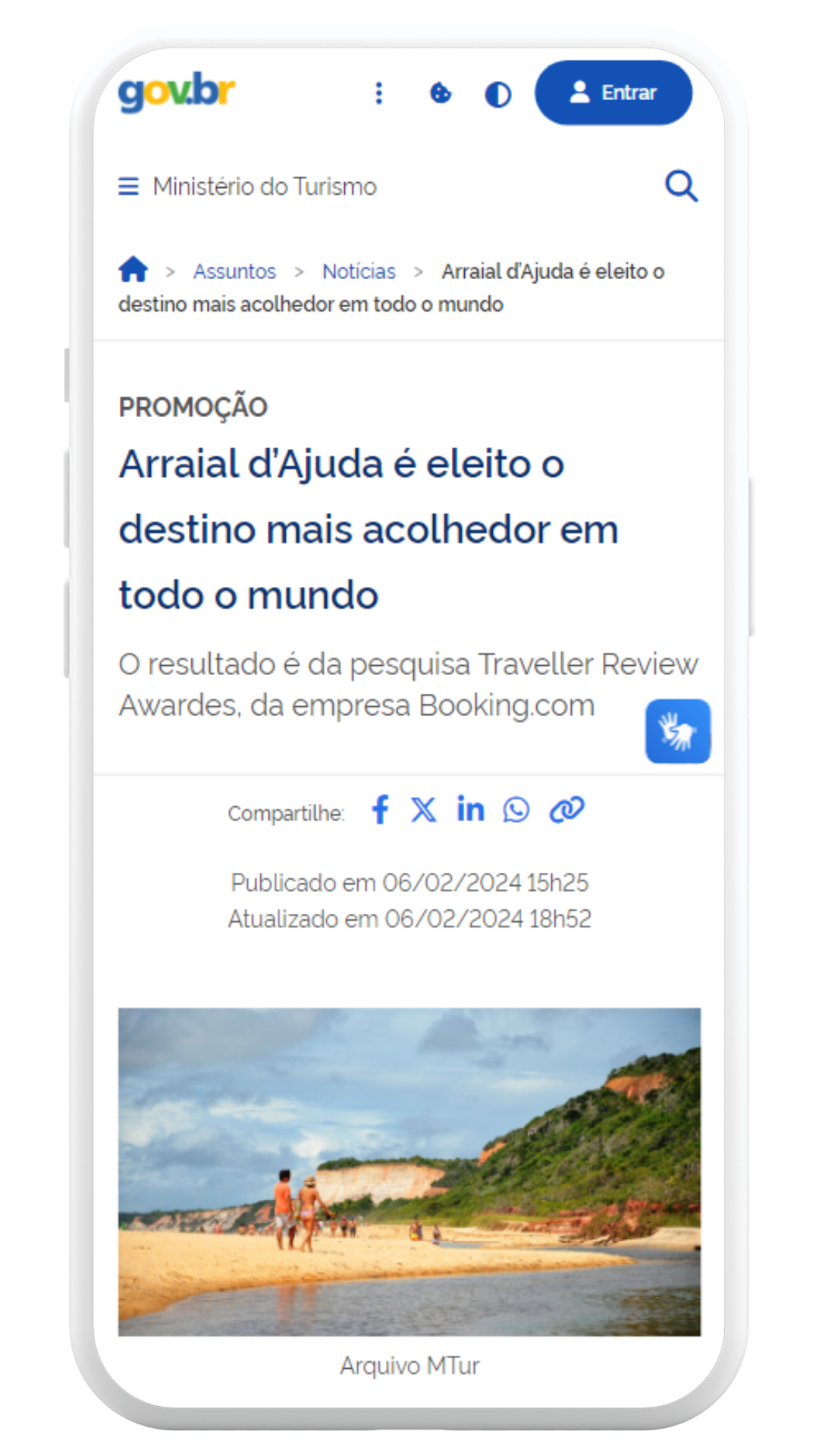Go to the home page breadcrumb

[133, 269]
